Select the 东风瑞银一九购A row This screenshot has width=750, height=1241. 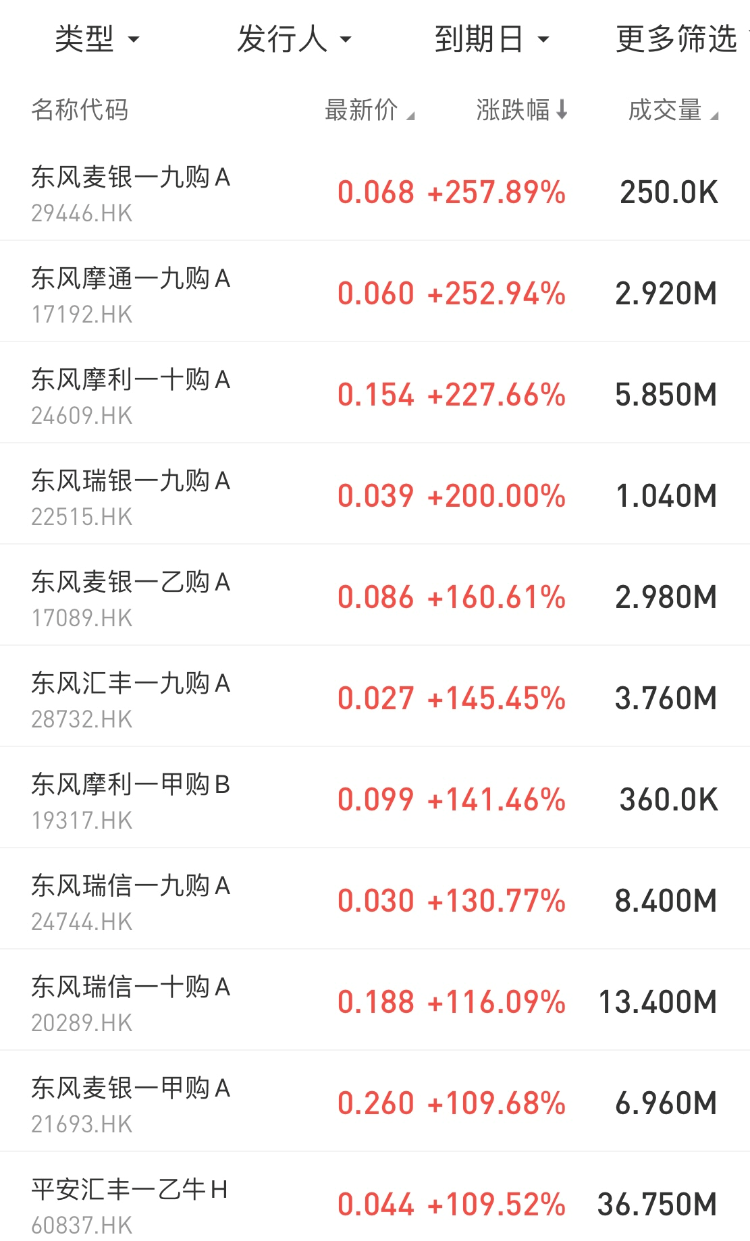coord(130,495)
